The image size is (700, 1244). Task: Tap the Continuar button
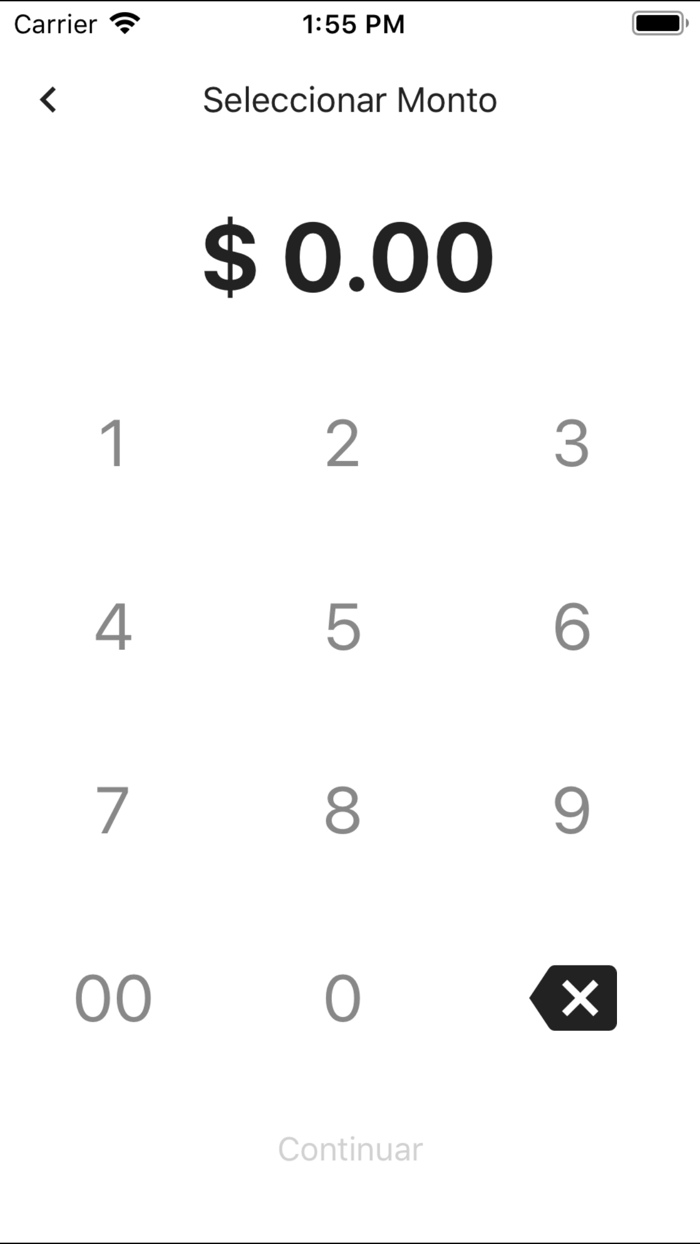click(350, 1149)
